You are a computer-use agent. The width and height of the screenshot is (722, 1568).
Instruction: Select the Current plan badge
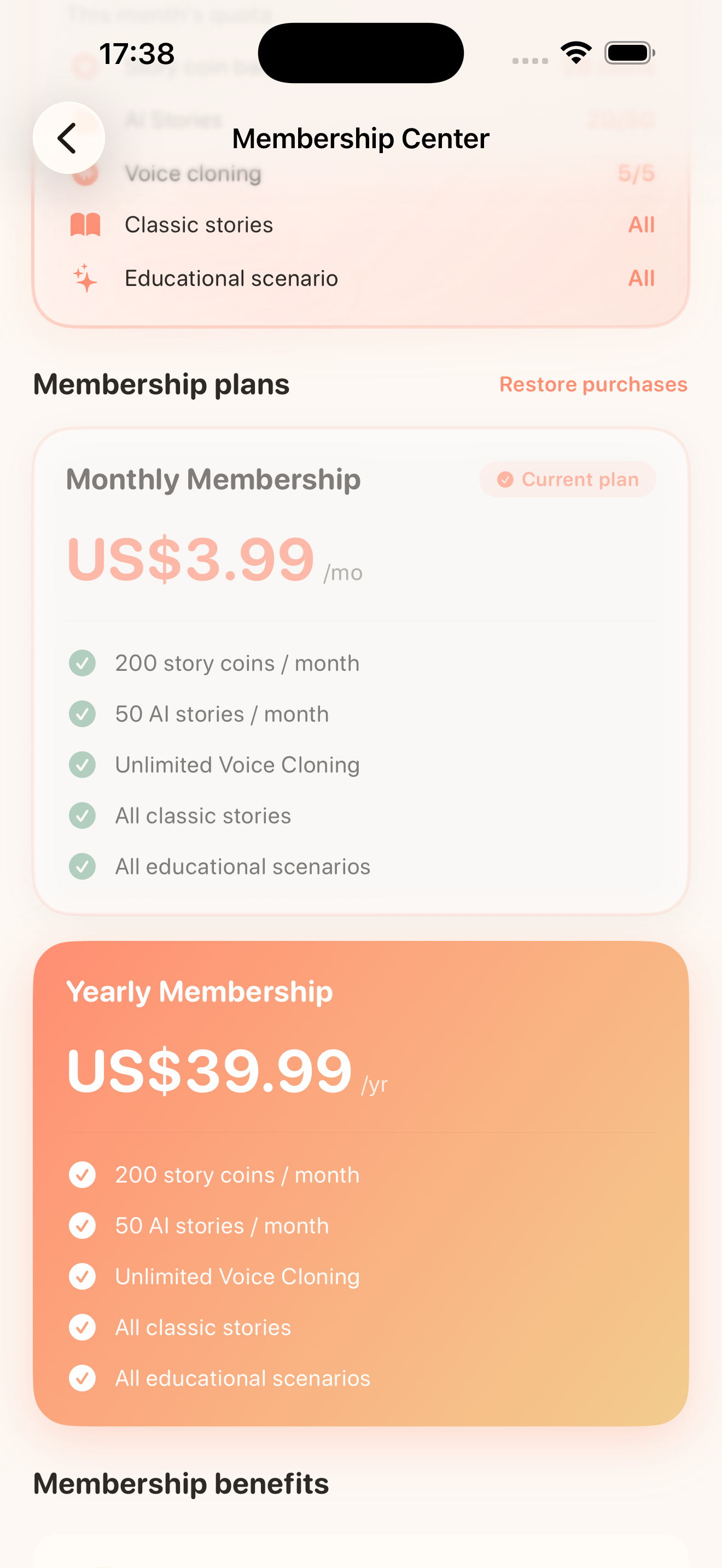tap(567, 479)
